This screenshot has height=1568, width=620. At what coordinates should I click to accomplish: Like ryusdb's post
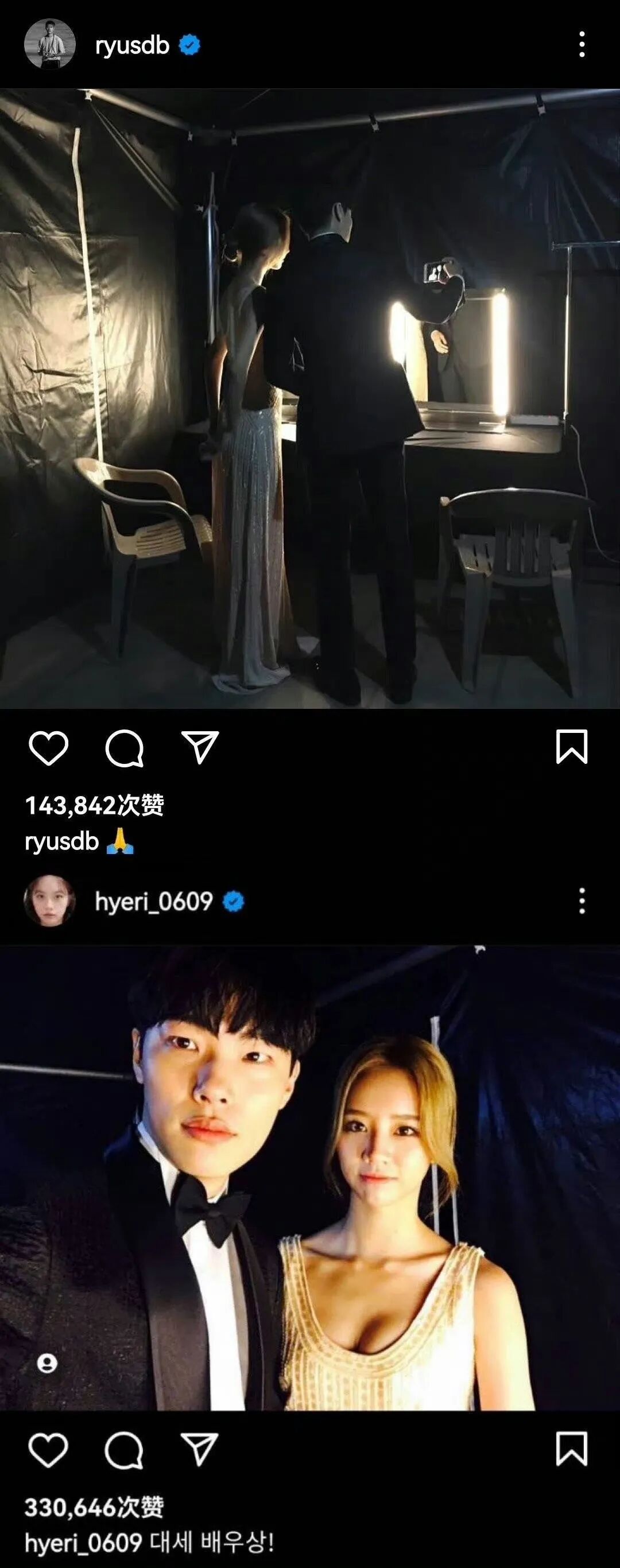[x=49, y=747]
